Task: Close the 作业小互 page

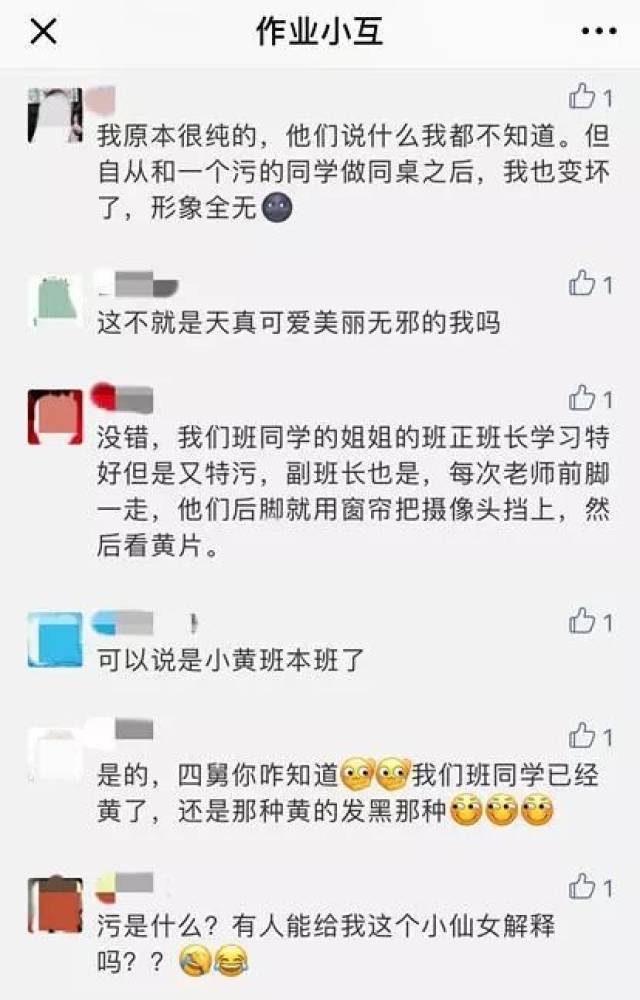Action: point(43,32)
